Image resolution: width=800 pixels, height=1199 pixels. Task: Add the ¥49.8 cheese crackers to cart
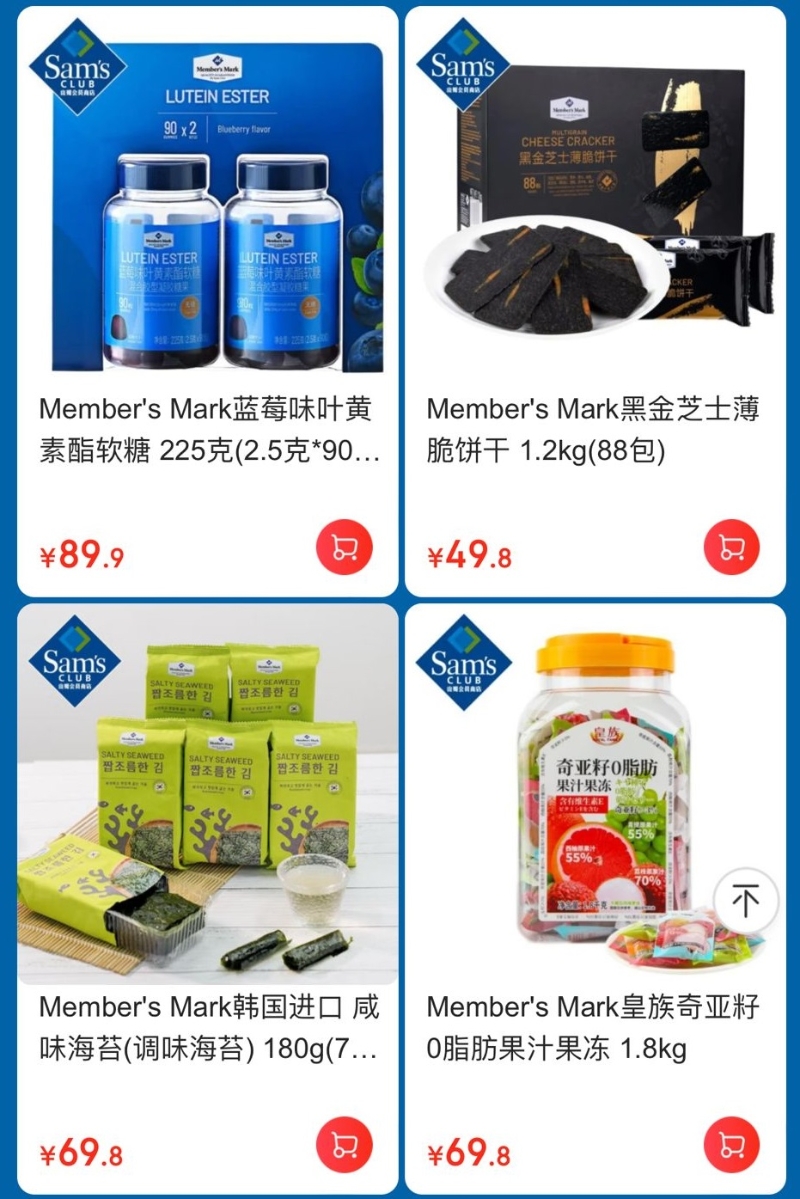click(731, 547)
